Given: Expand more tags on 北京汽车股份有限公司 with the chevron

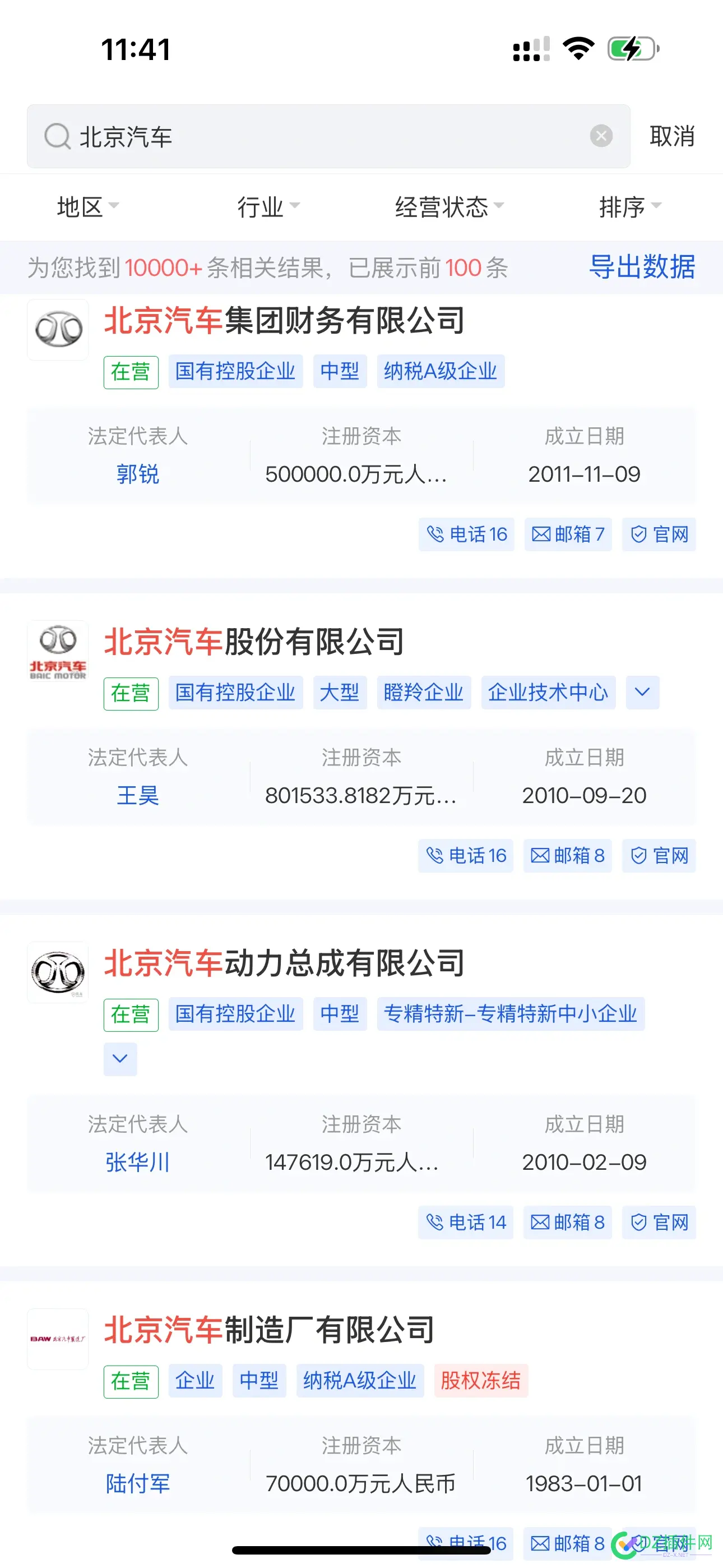Looking at the screenshot, I should 642,692.
